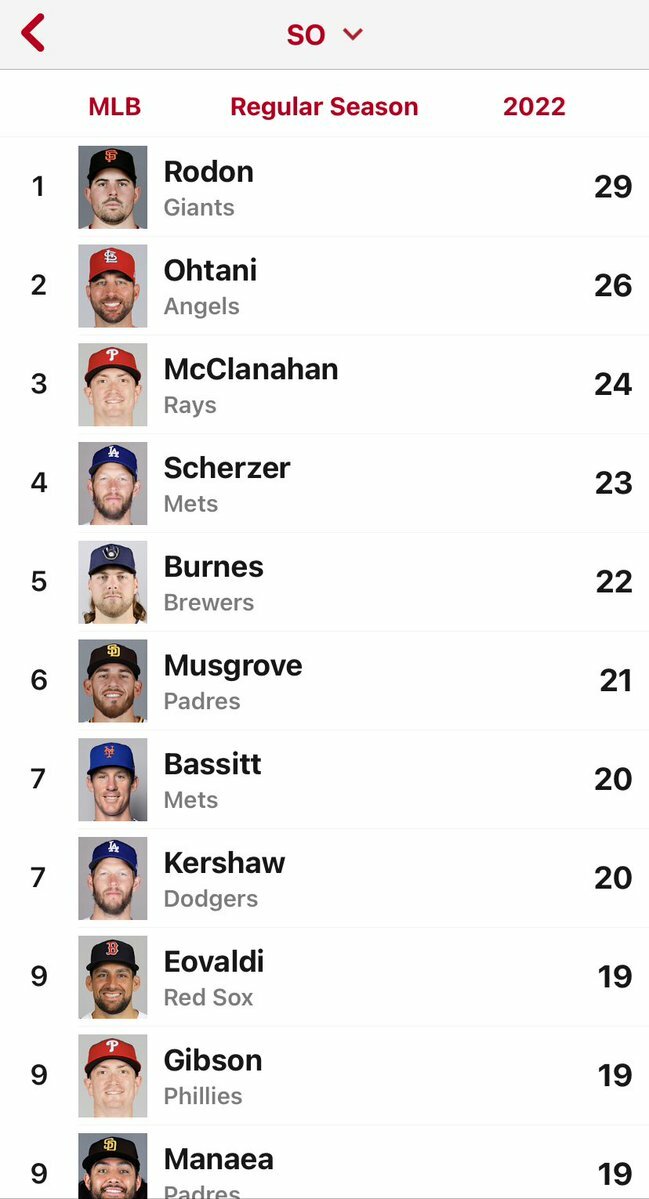Open Burnes of the Brewers
The width and height of the screenshot is (649, 1199).
[x=324, y=582]
